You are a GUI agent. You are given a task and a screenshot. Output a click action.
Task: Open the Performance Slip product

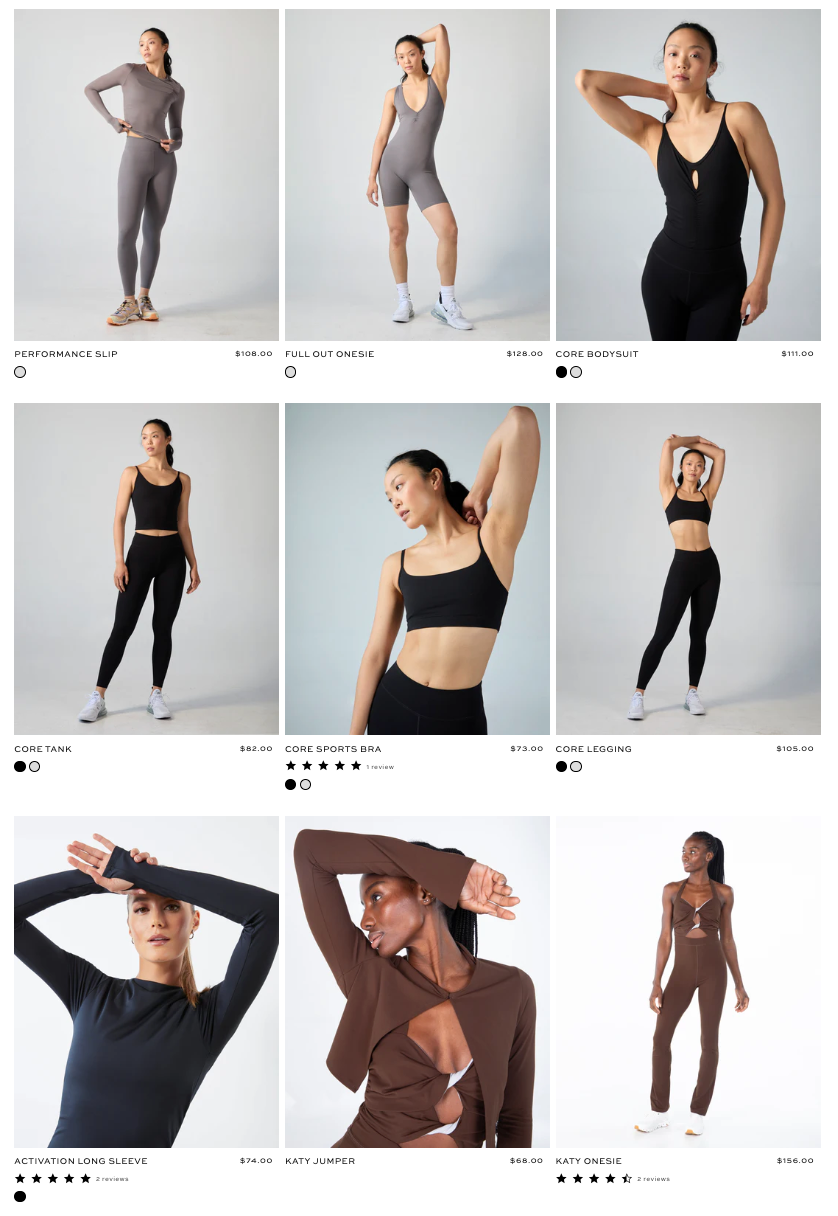point(146,175)
